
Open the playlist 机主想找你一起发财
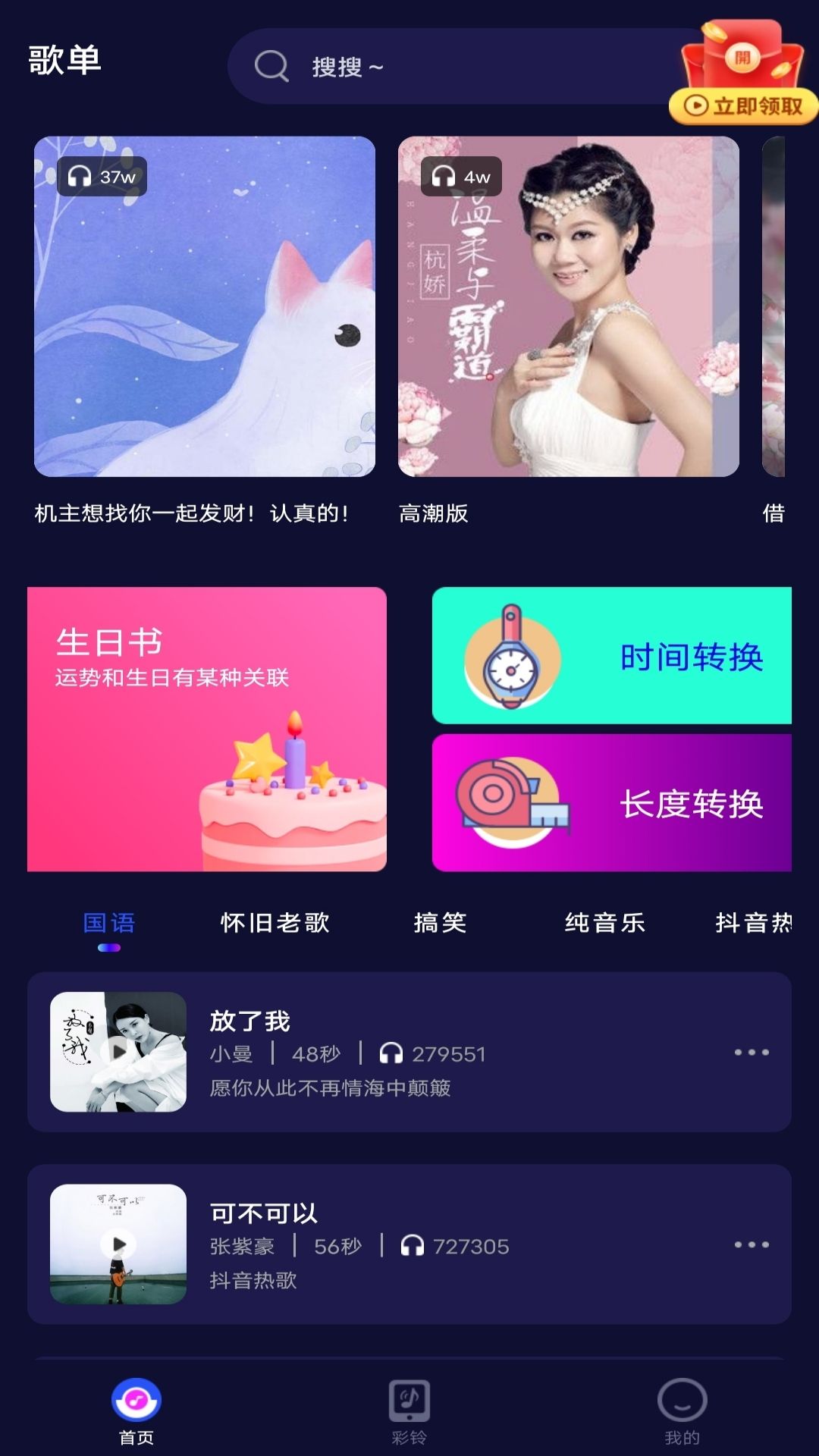click(205, 306)
